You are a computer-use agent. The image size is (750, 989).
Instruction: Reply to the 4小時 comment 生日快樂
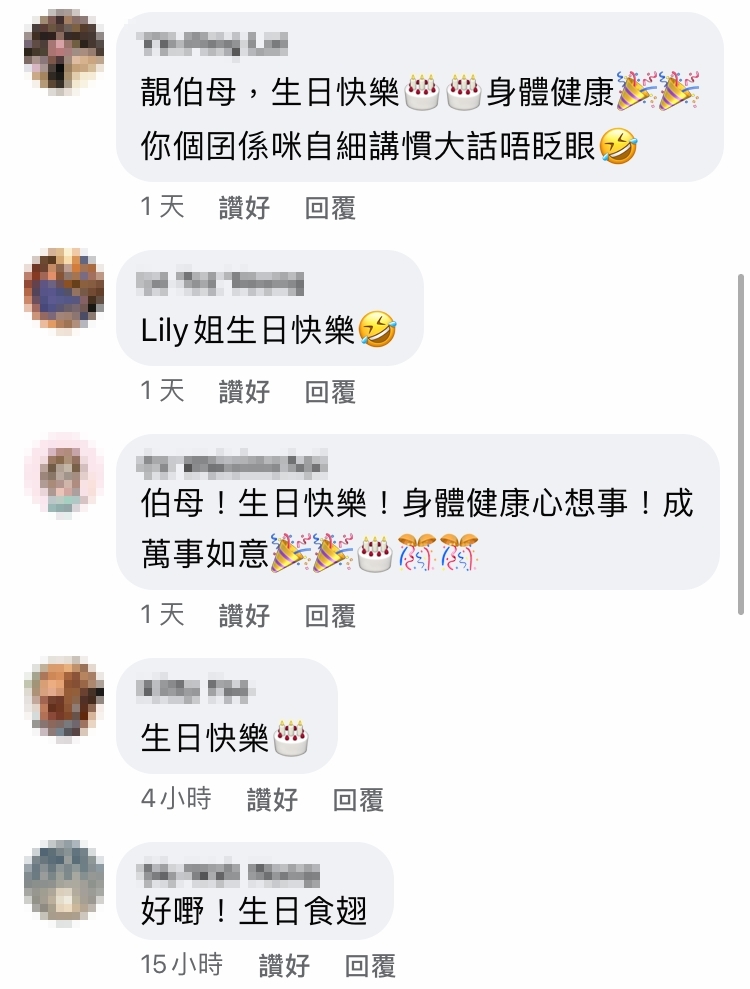359,799
